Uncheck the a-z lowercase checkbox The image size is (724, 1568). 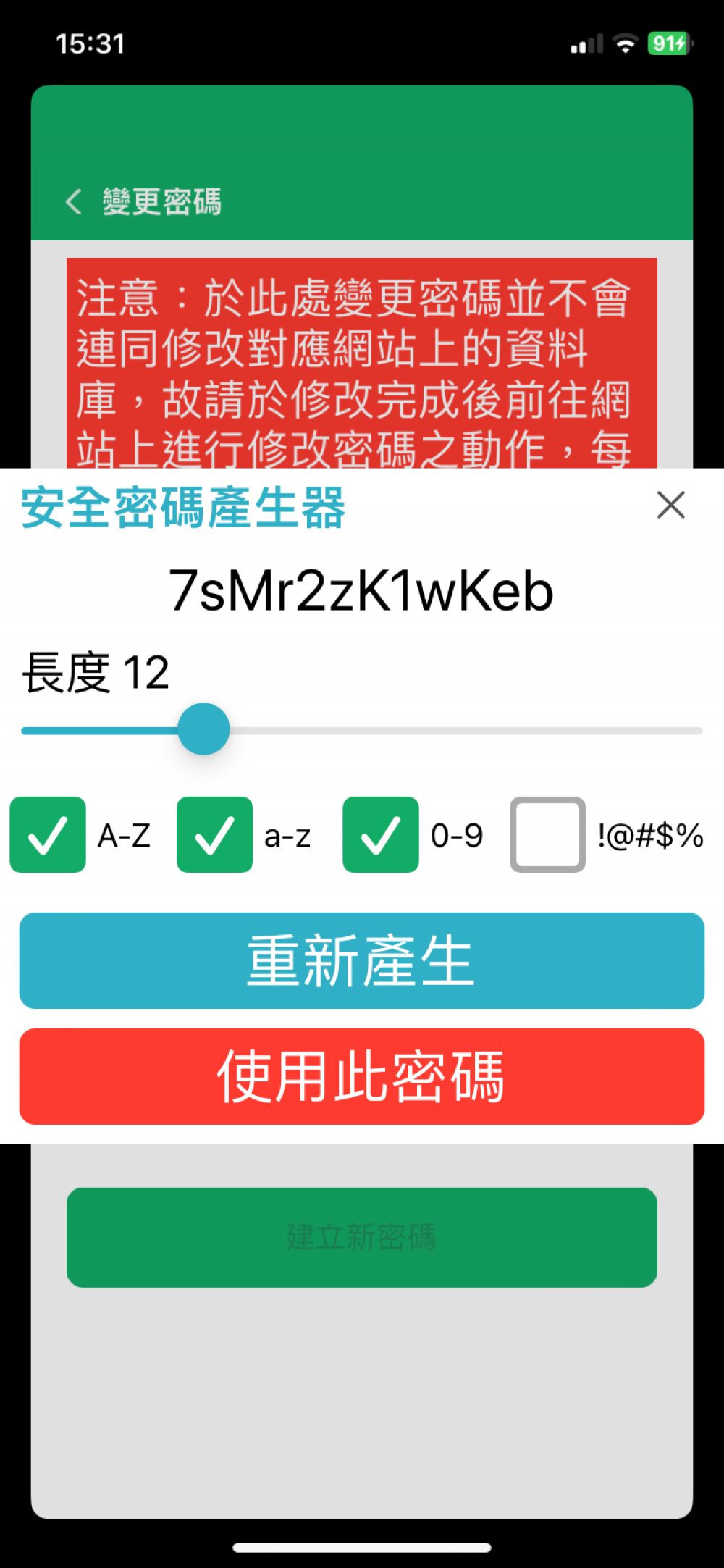pyautogui.click(x=214, y=835)
